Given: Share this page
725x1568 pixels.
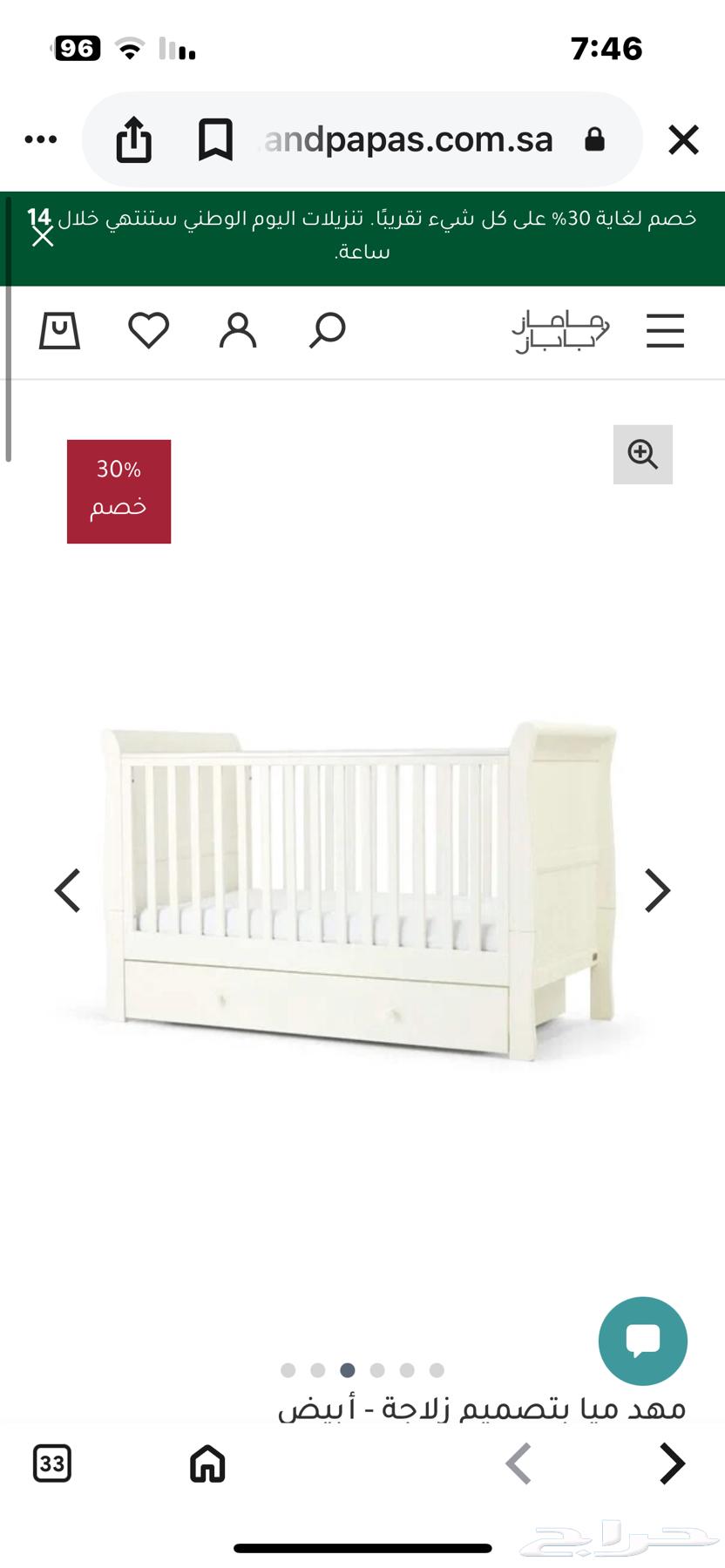Looking at the screenshot, I should coord(134,139).
